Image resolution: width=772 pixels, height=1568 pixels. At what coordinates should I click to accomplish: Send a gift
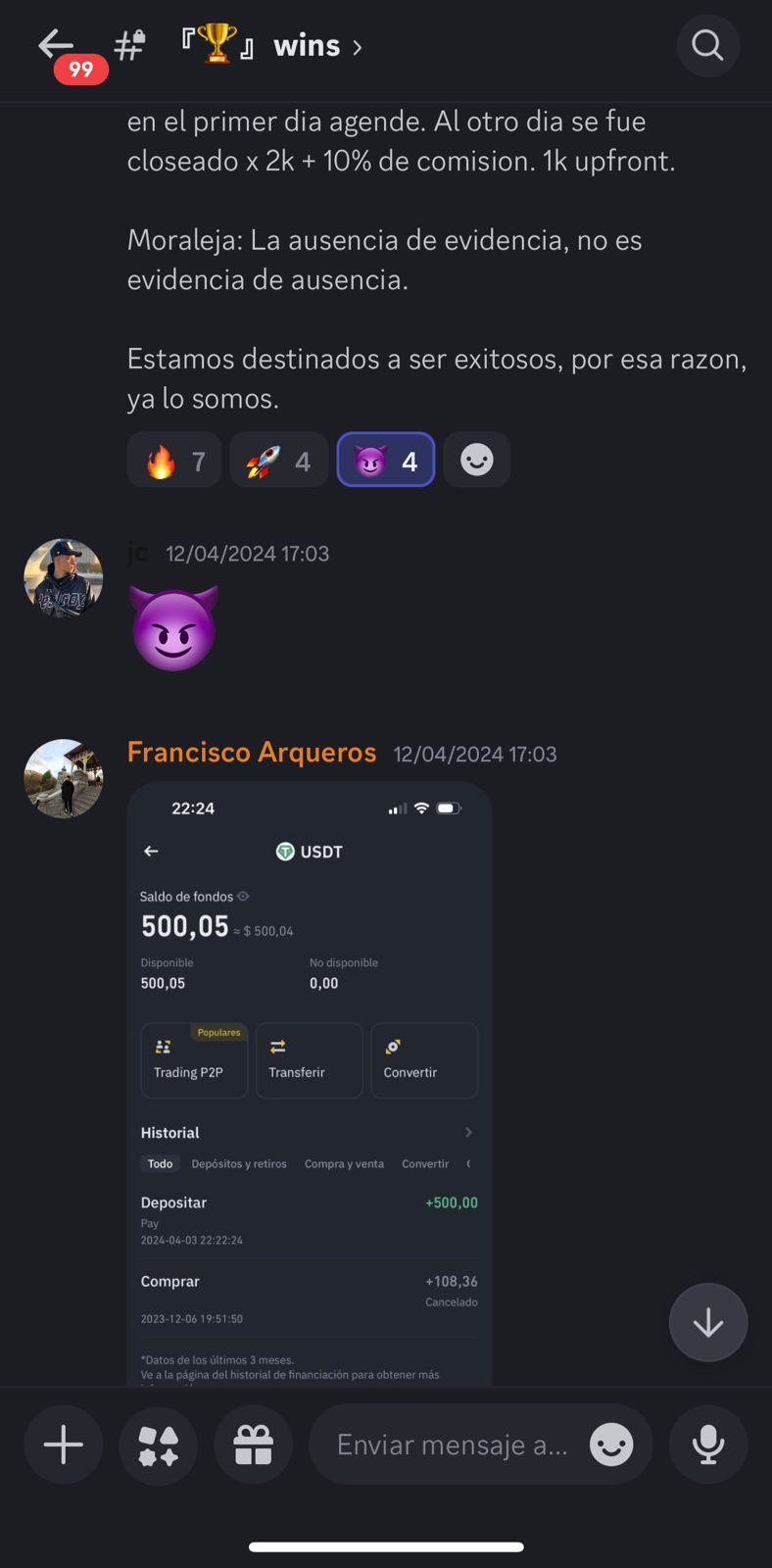point(253,1445)
